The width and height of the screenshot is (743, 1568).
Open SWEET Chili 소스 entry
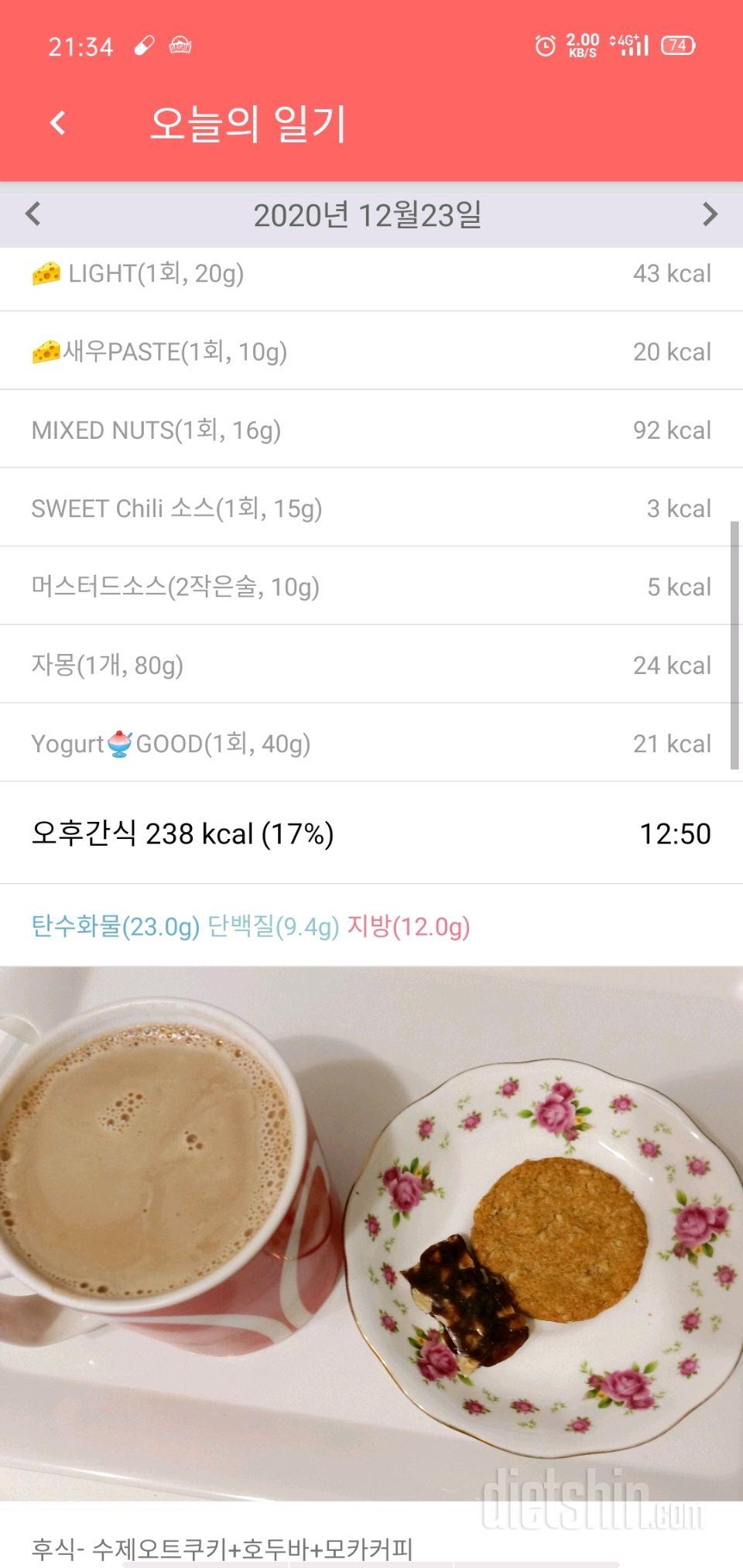click(x=370, y=508)
